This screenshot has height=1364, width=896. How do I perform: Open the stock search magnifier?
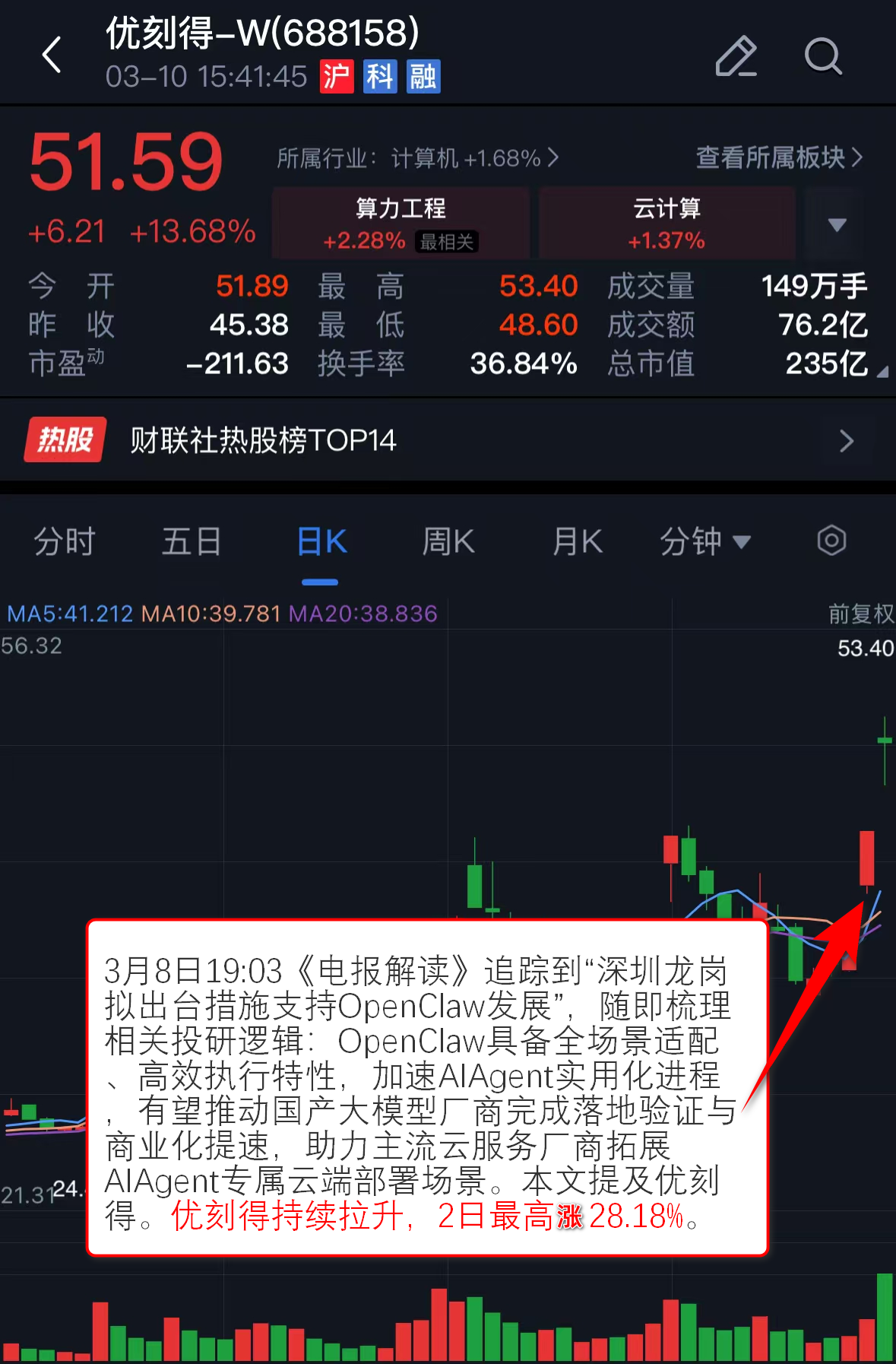point(822,56)
